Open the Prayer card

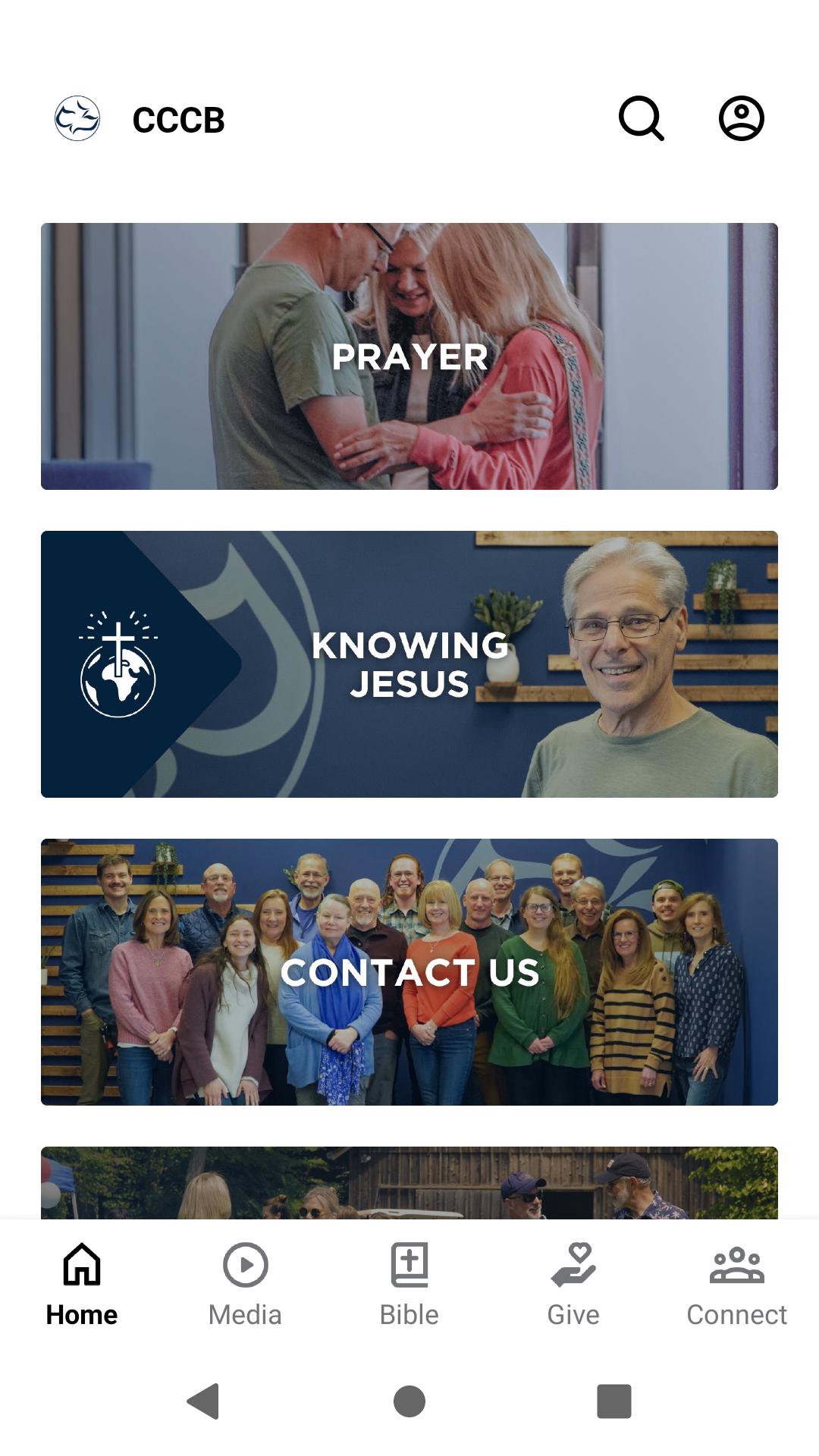(x=409, y=356)
